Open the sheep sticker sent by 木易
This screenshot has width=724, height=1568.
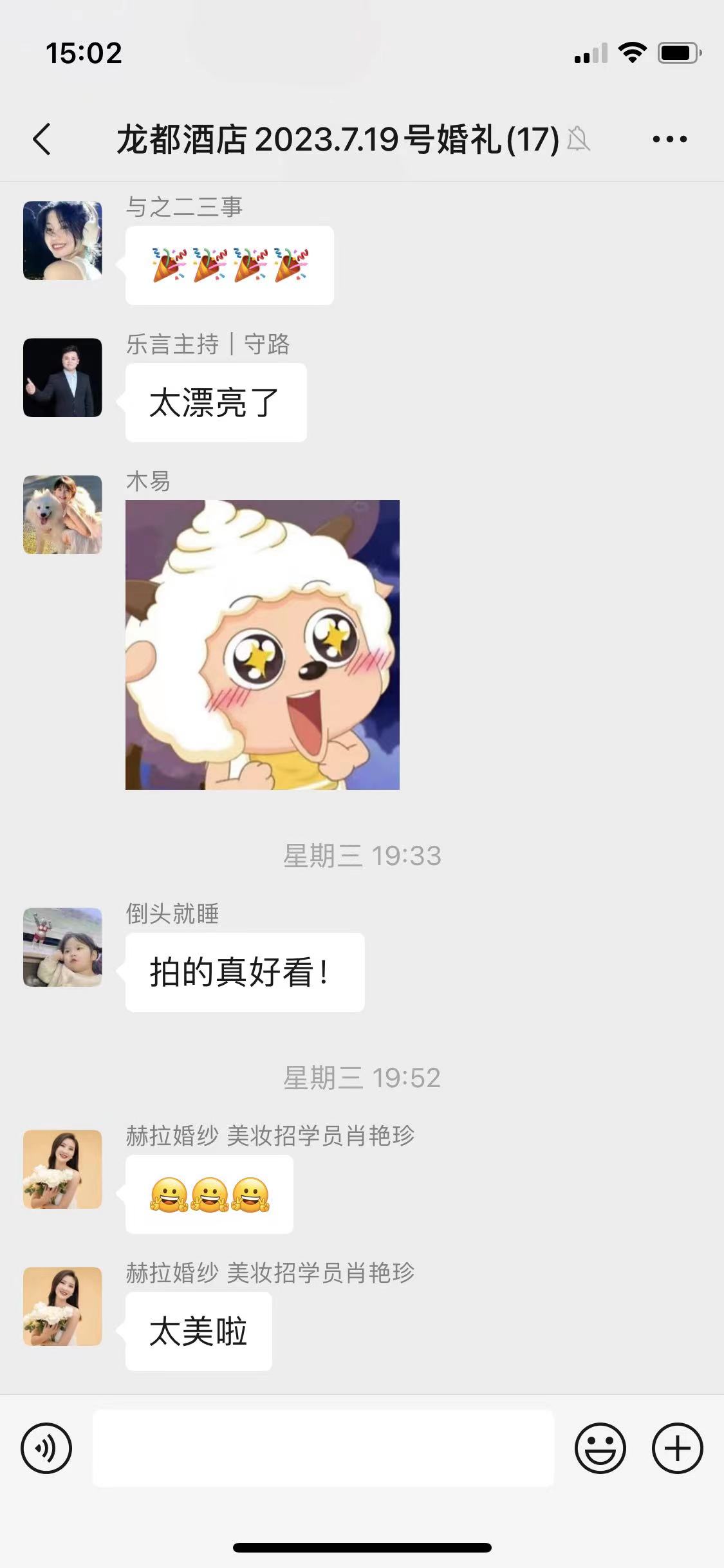tap(263, 645)
